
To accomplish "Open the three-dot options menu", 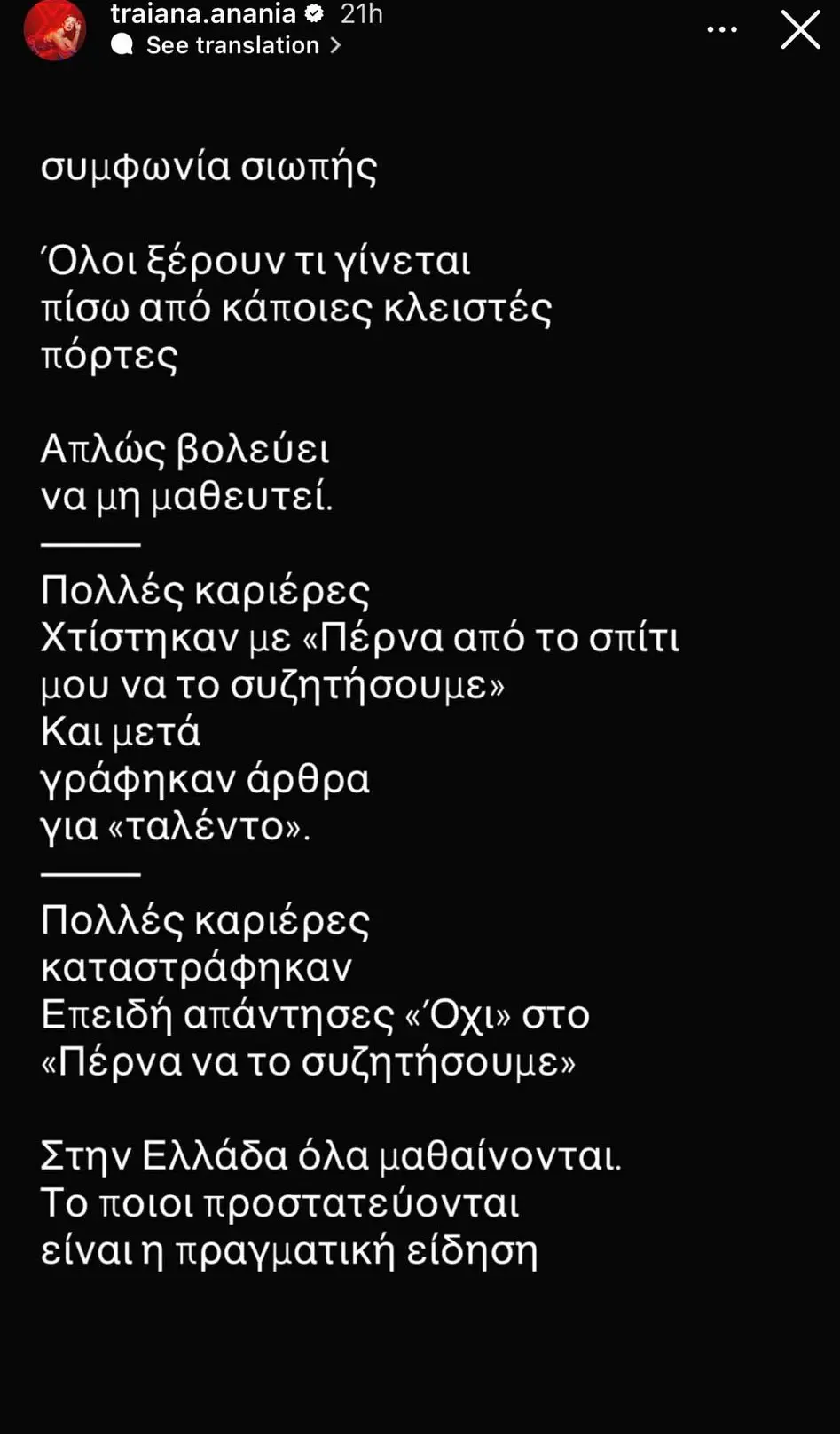I will pos(722,30).
